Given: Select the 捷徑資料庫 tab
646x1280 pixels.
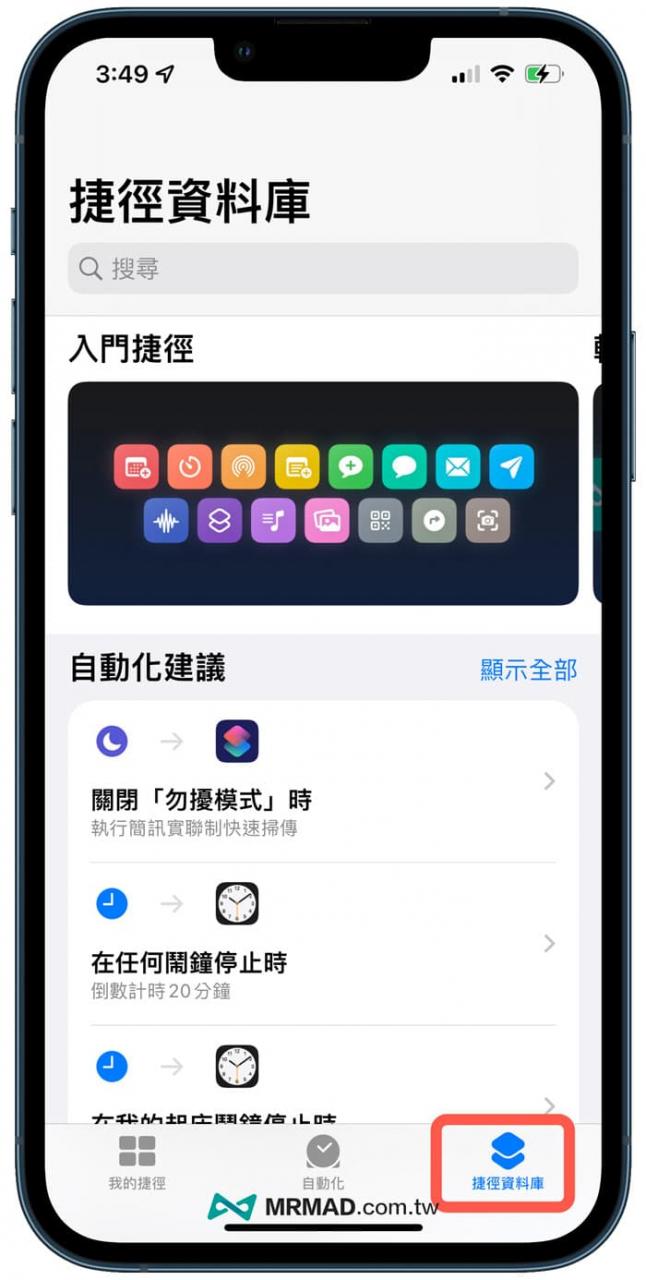Looking at the screenshot, I should click(x=507, y=1162).
